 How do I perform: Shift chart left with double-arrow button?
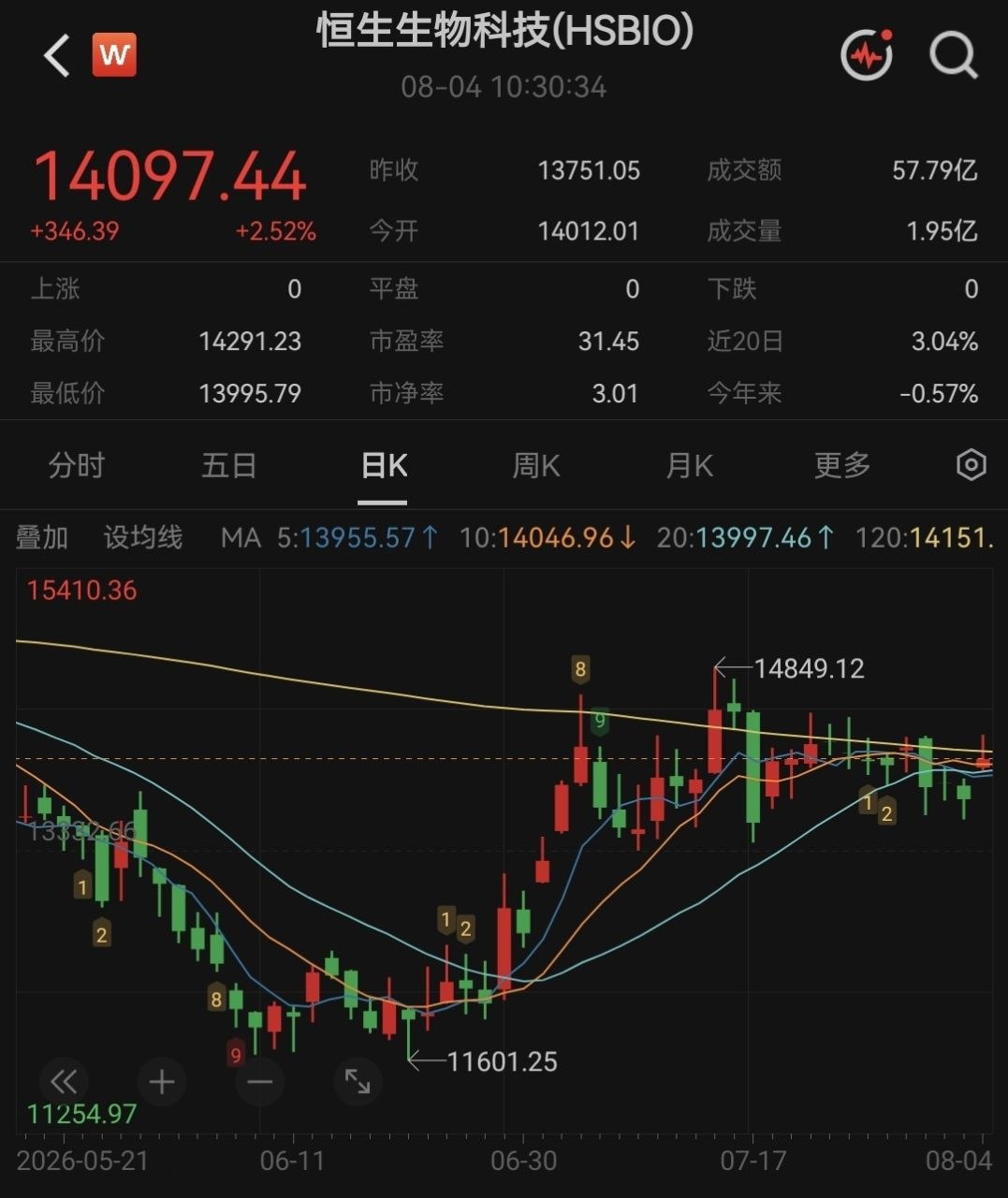pyautogui.click(x=64, y=1082)
